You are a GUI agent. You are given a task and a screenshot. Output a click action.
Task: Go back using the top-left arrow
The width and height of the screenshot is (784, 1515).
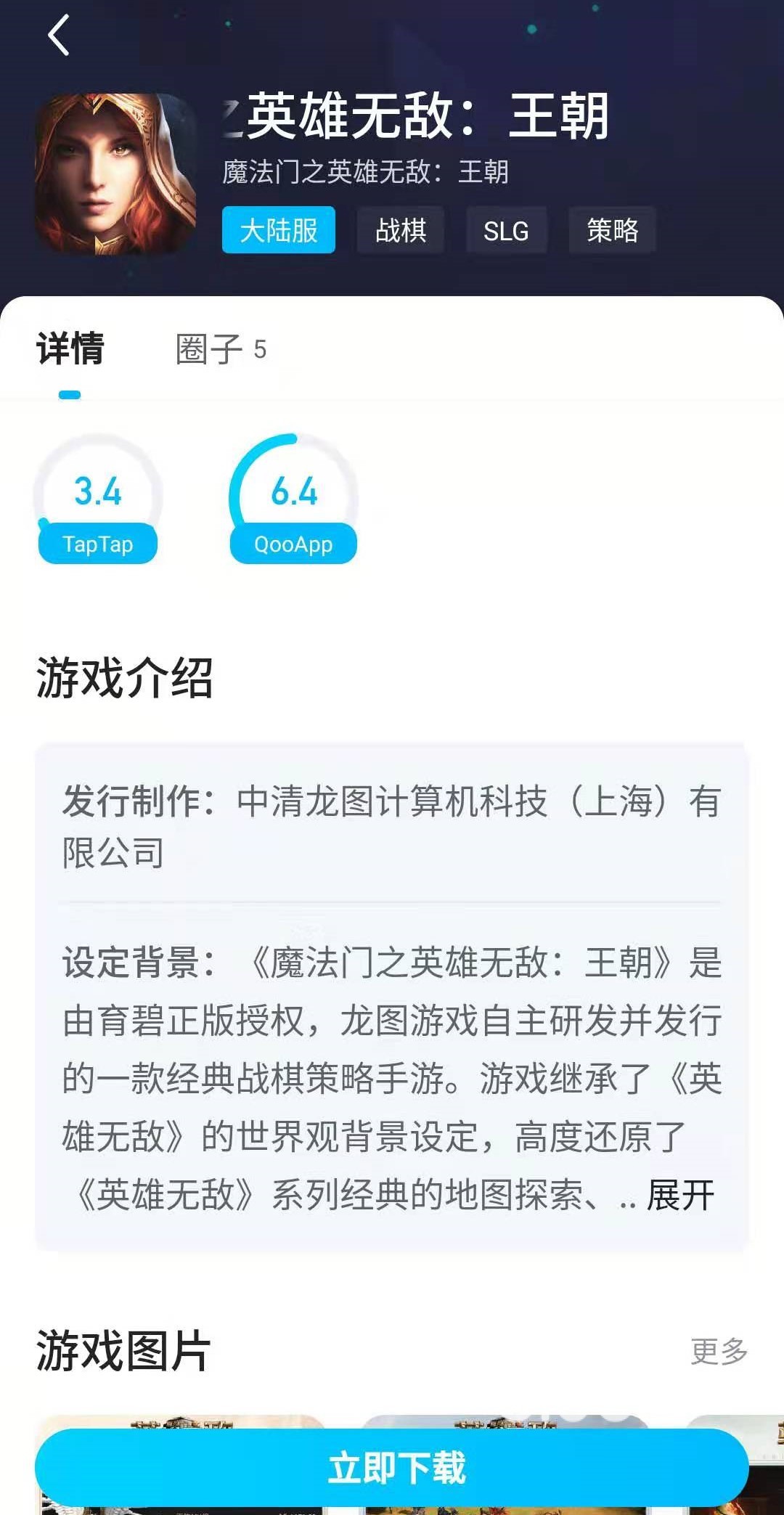pyautogui.click(x=58, y=35)
